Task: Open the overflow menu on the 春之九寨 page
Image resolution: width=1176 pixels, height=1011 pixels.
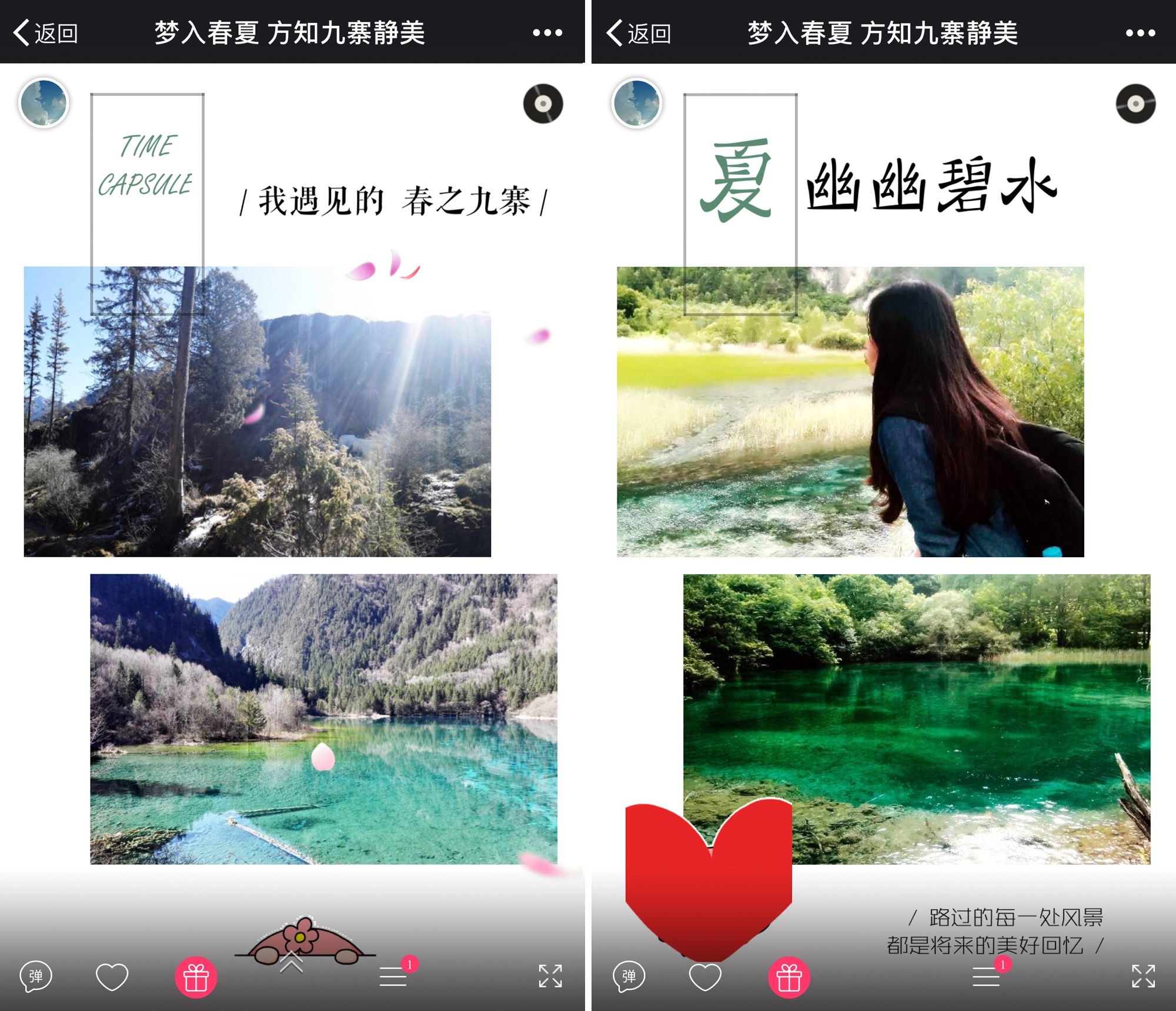Action: pos(547,33)
